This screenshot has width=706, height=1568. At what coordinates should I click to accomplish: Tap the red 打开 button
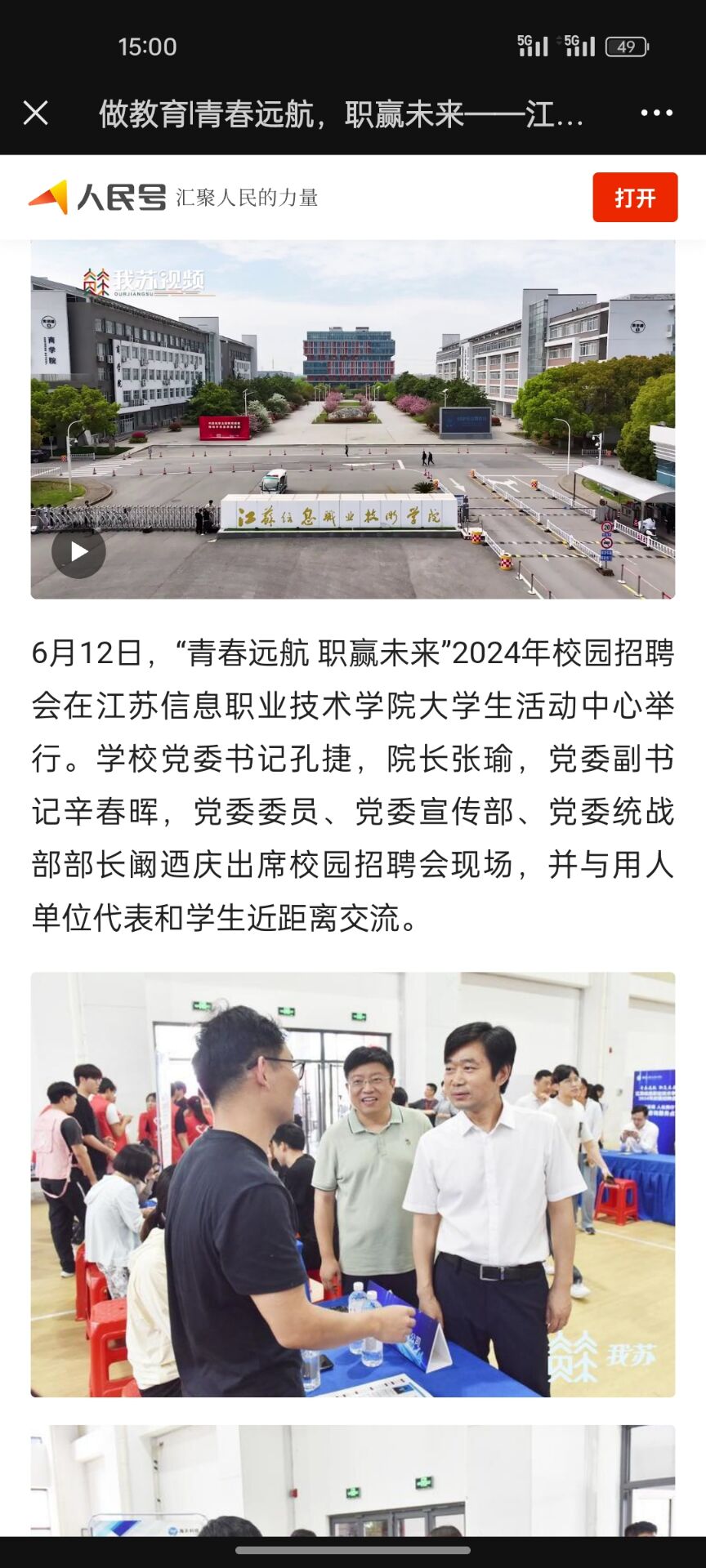[634, 198]
